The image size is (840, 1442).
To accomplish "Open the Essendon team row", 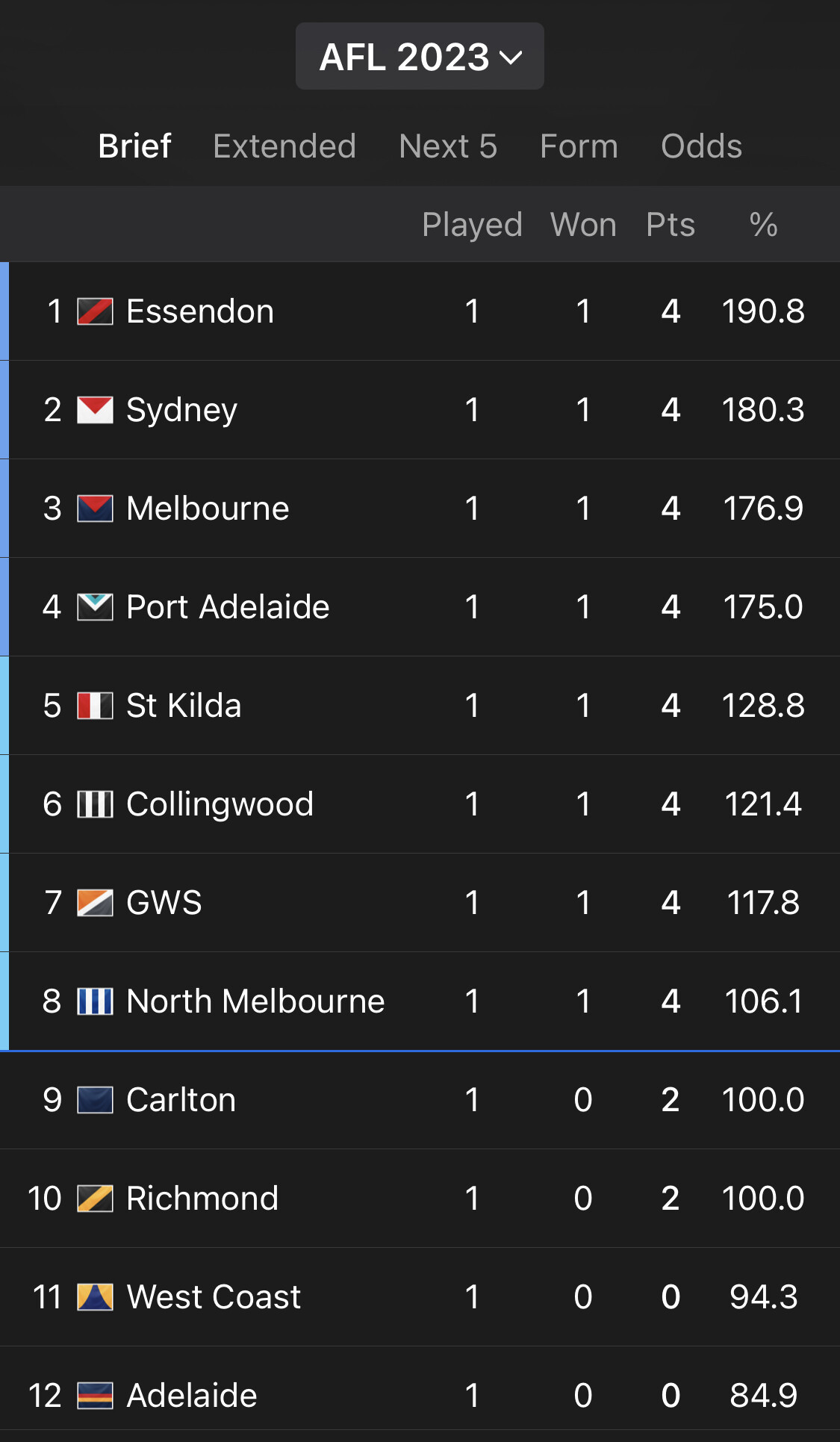I will pyautogui.click(x=420, y=311).
